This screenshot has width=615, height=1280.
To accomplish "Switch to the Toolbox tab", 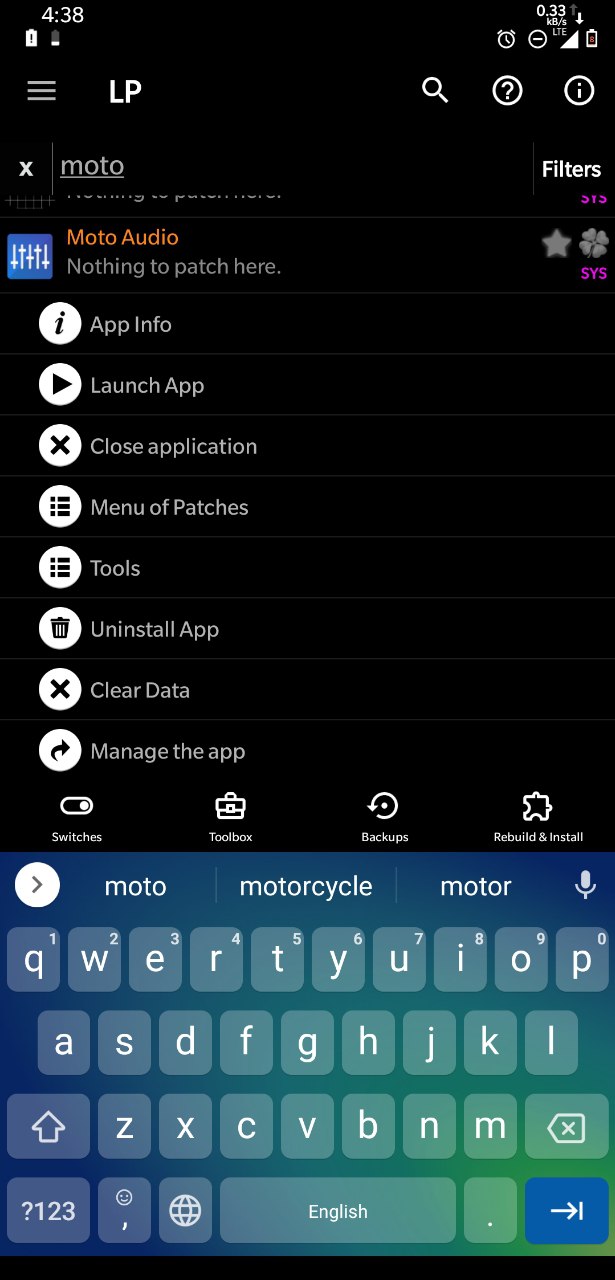I will pyautogui.click(x=231, y=817).
